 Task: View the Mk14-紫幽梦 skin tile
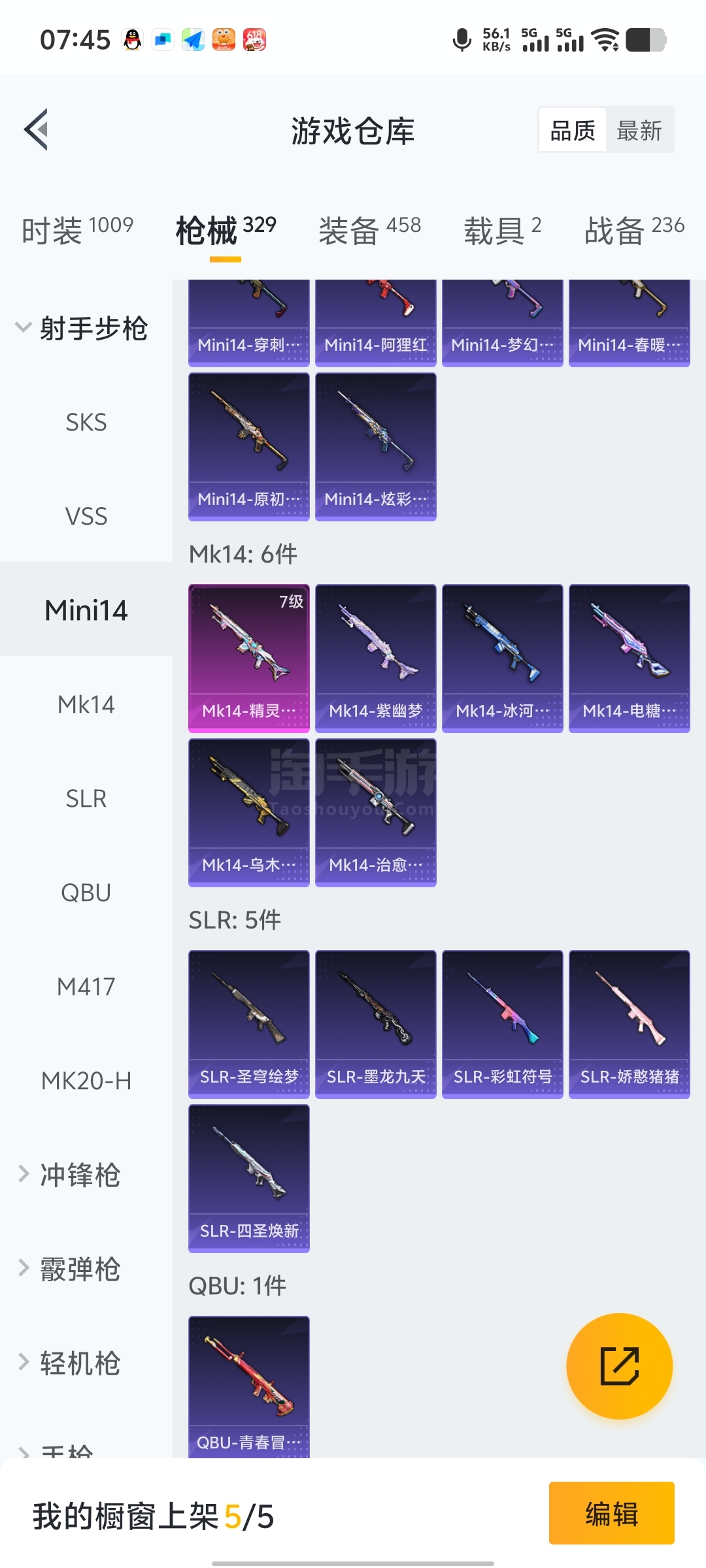point(375,658)
